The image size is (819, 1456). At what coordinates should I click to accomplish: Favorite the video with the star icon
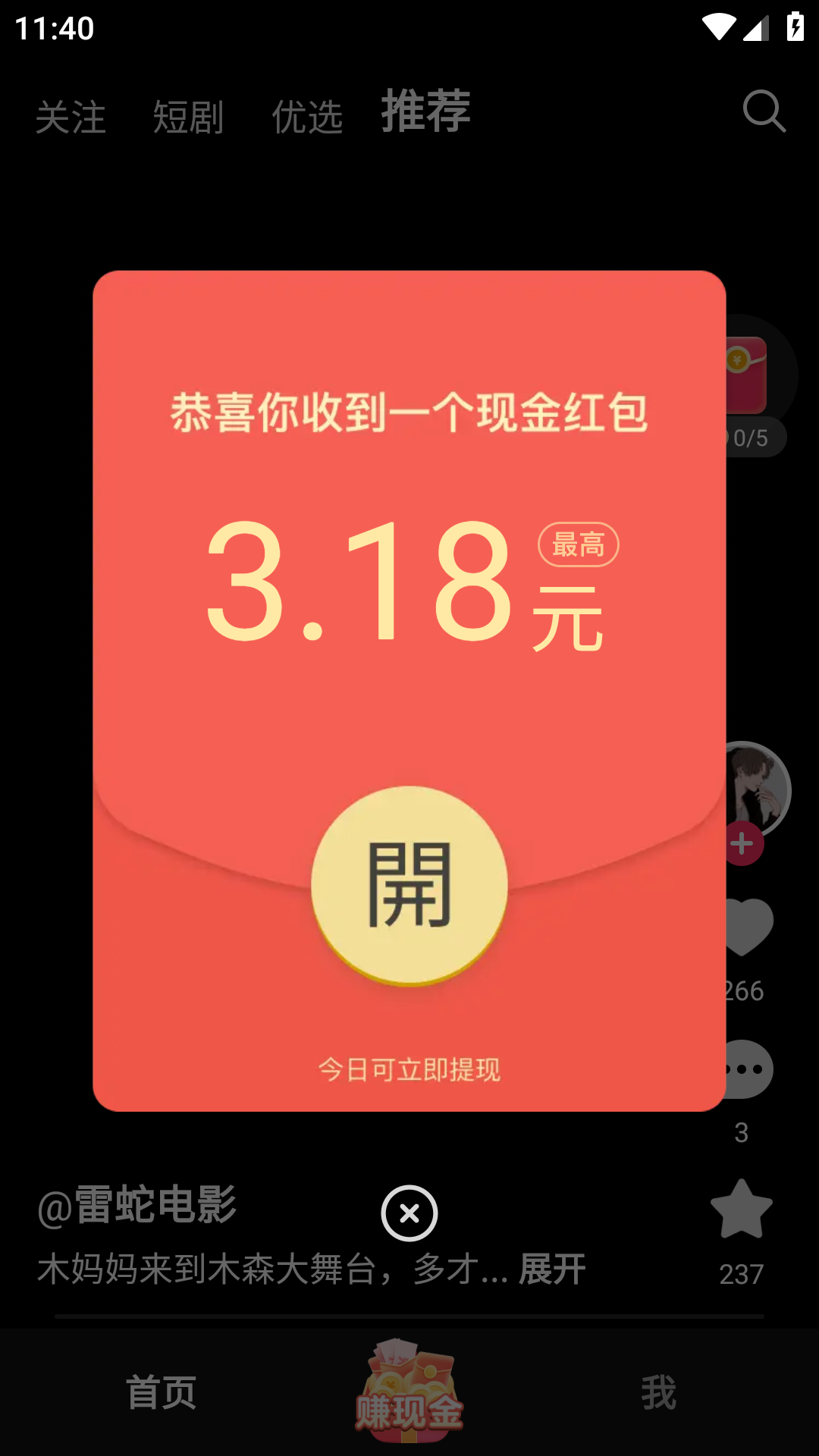741,1210
